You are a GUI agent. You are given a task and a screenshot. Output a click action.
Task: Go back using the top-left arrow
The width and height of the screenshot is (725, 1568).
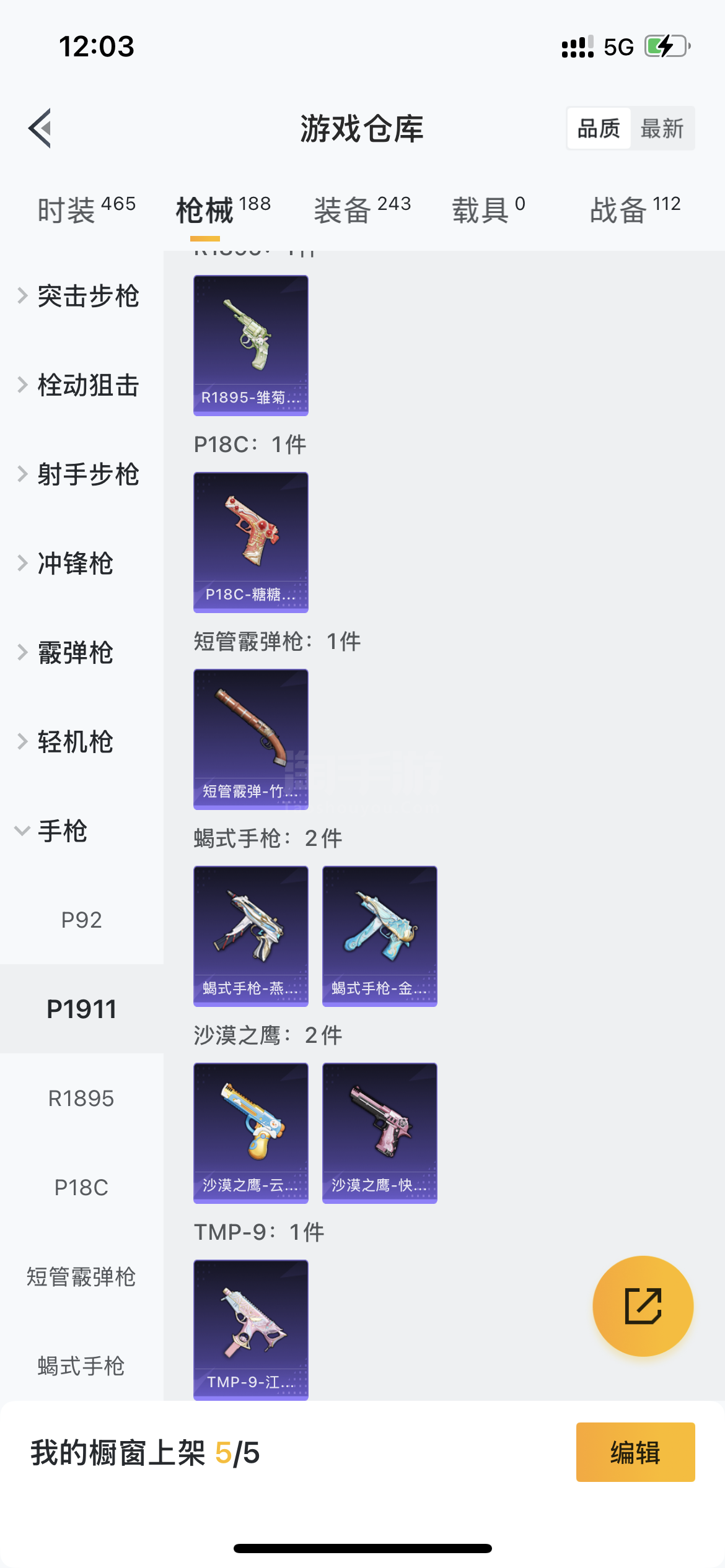tap(40, 128)
